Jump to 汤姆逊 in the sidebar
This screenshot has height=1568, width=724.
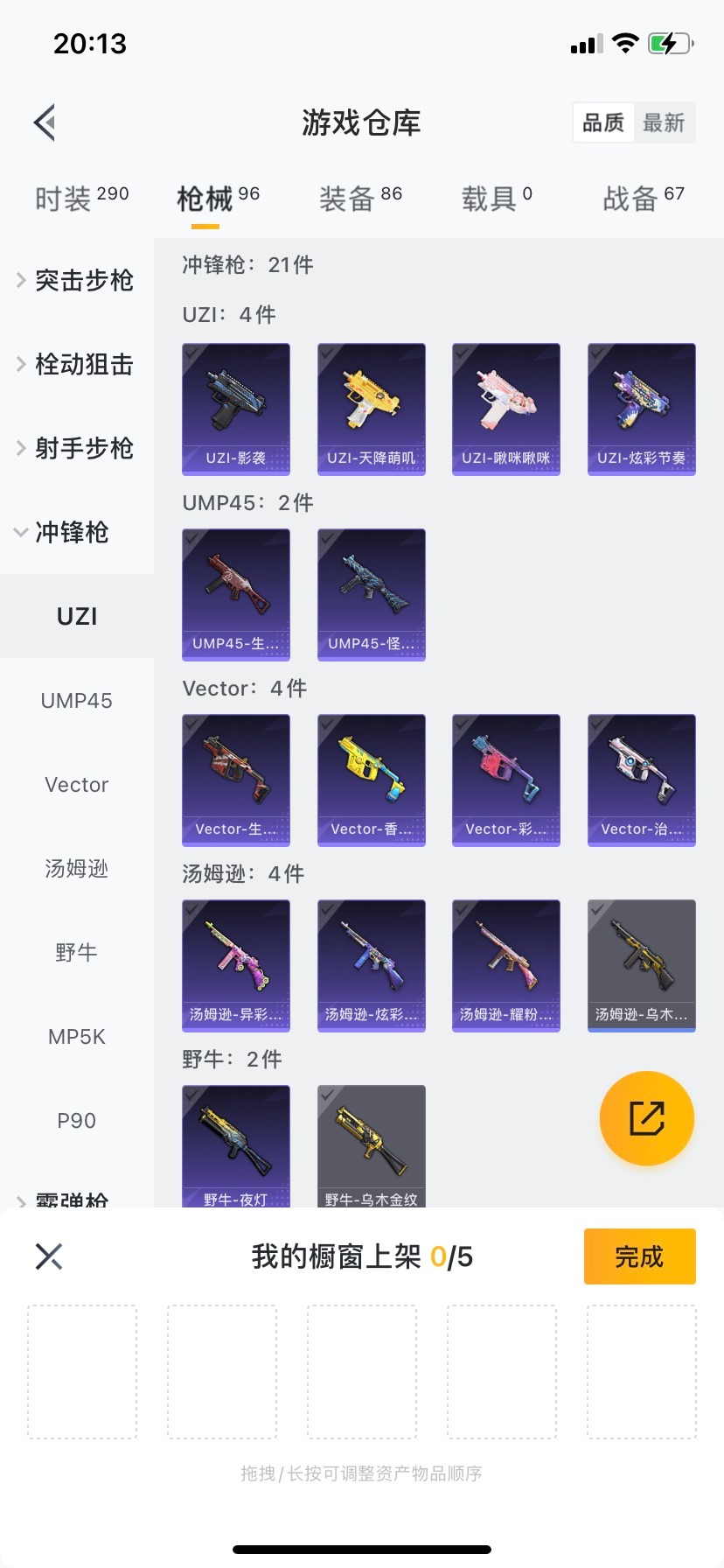pyautogui.click(x=77, y=868)
